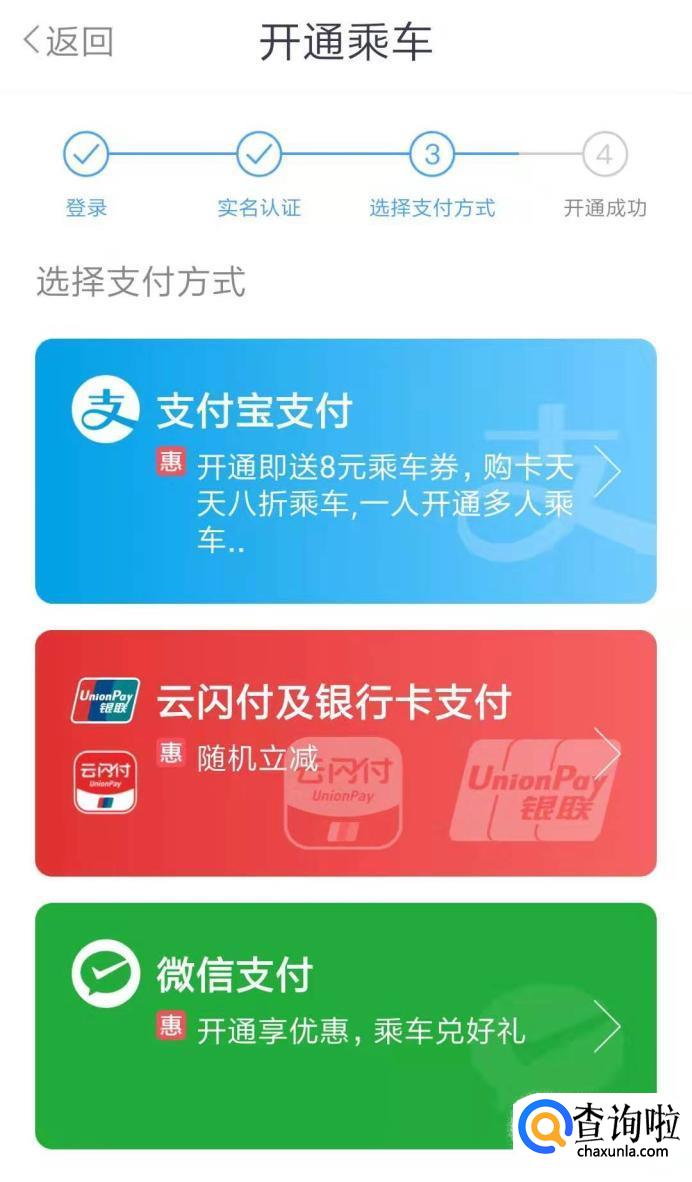Select 云闪付及银行卡支付 card
The image size is (692, 1182).
tap(346, 753)
